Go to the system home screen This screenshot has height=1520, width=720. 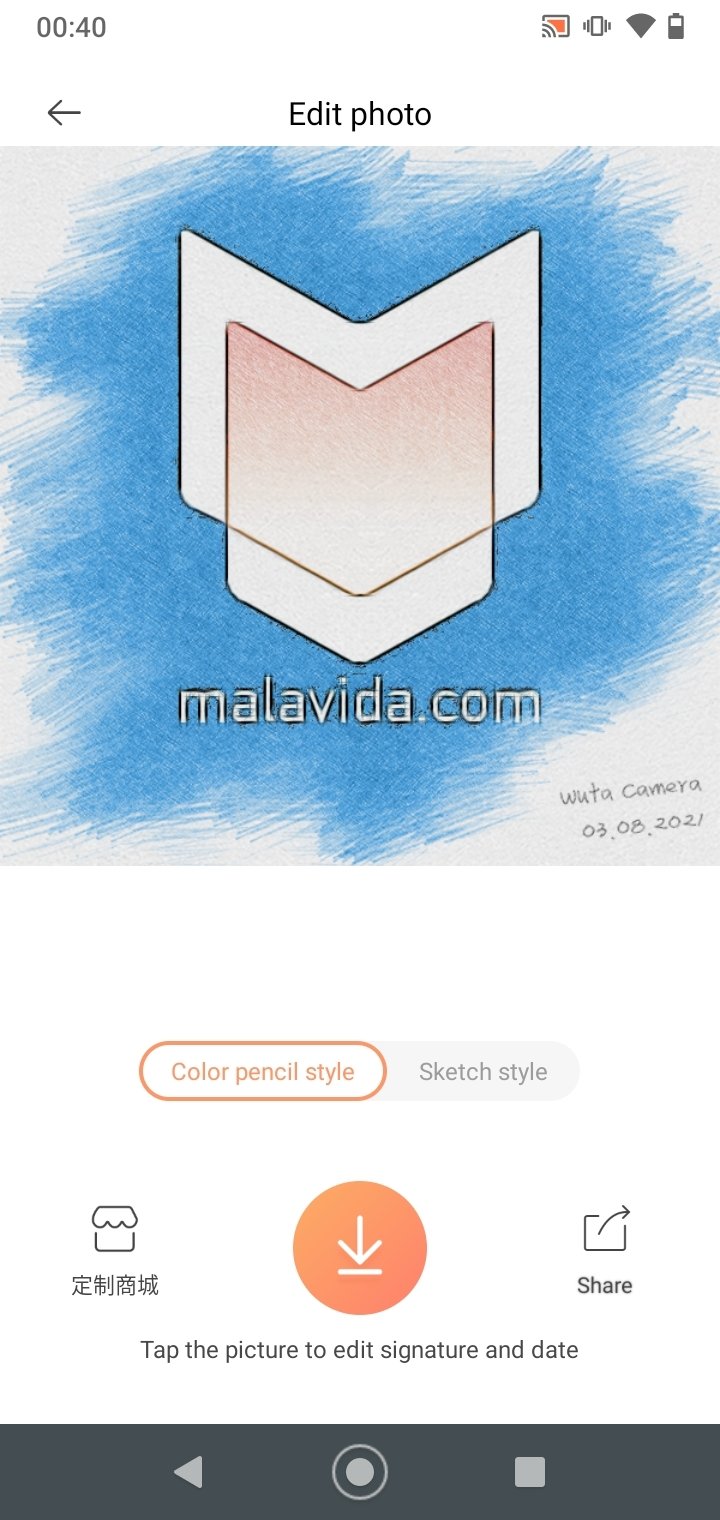(360, 1472)
